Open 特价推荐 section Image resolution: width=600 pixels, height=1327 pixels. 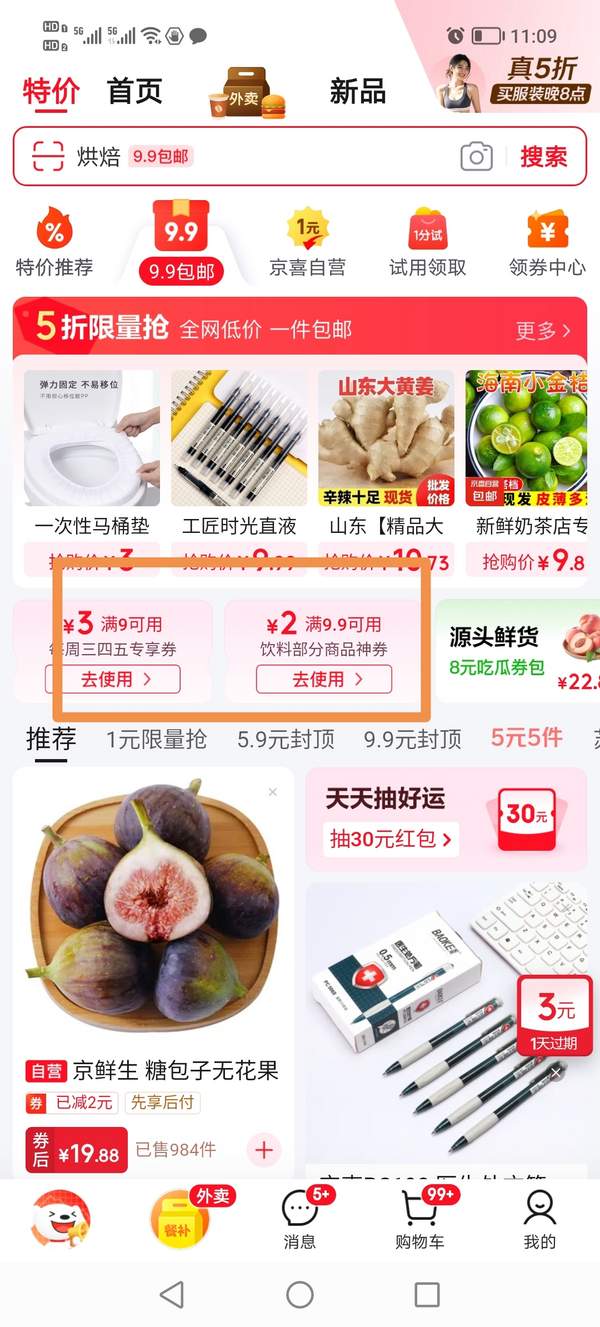(x=54, y=244)
